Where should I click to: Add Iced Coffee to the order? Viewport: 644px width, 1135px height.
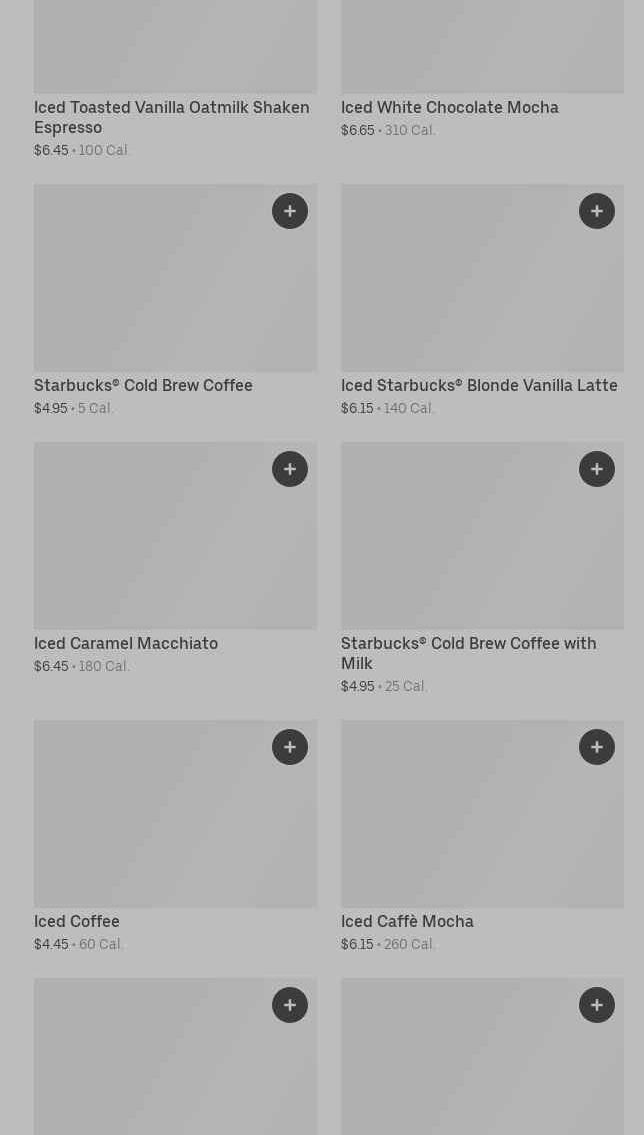[290, 747]
